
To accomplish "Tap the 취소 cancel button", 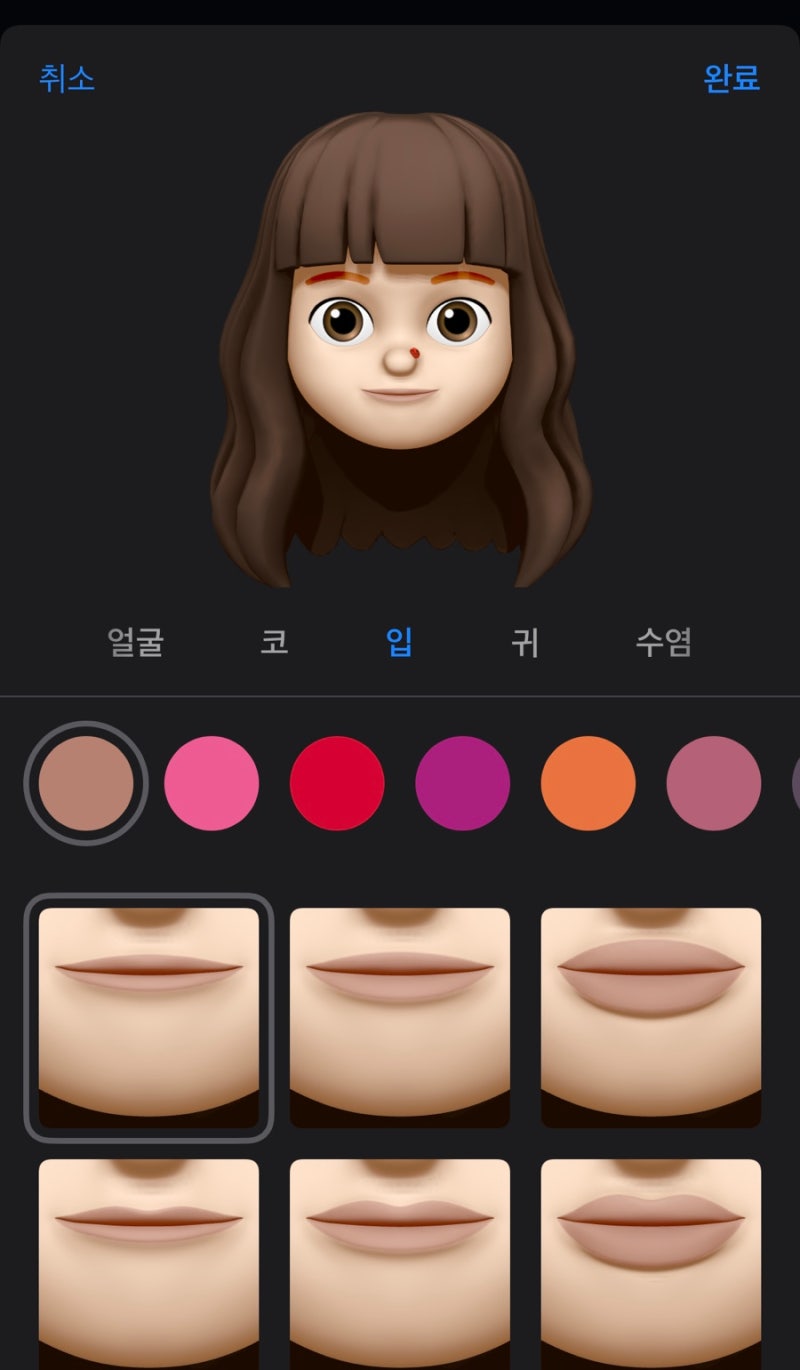I will tap(68, 80).
